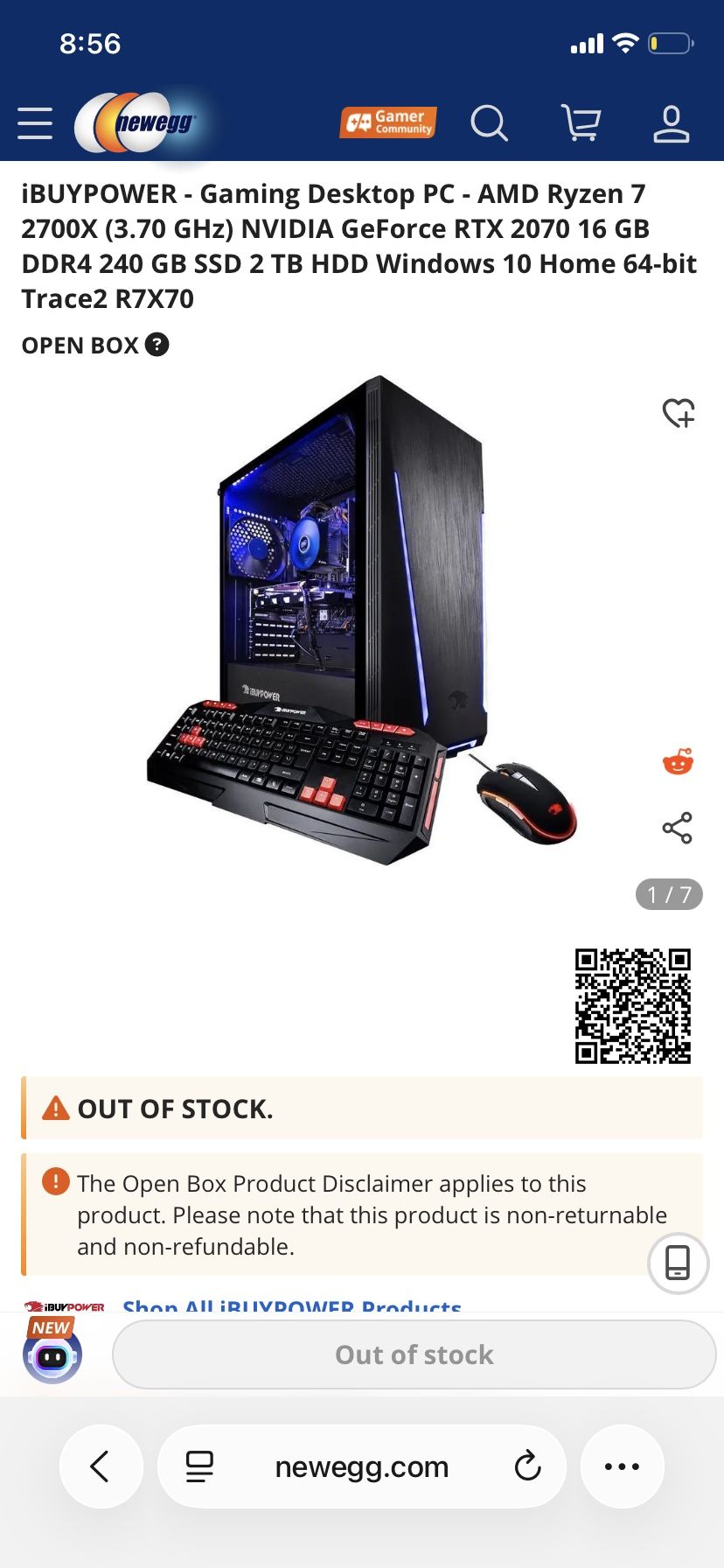This screenshot has height=1568, width=724.
Task: Open the Gamer Community page
Action: [388, 122]
